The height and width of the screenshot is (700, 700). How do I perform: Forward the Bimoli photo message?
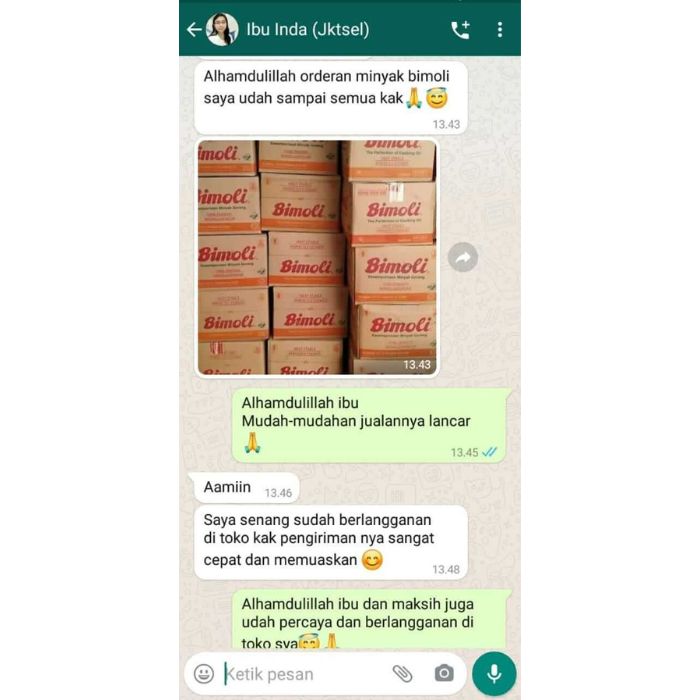coord(462,258)
